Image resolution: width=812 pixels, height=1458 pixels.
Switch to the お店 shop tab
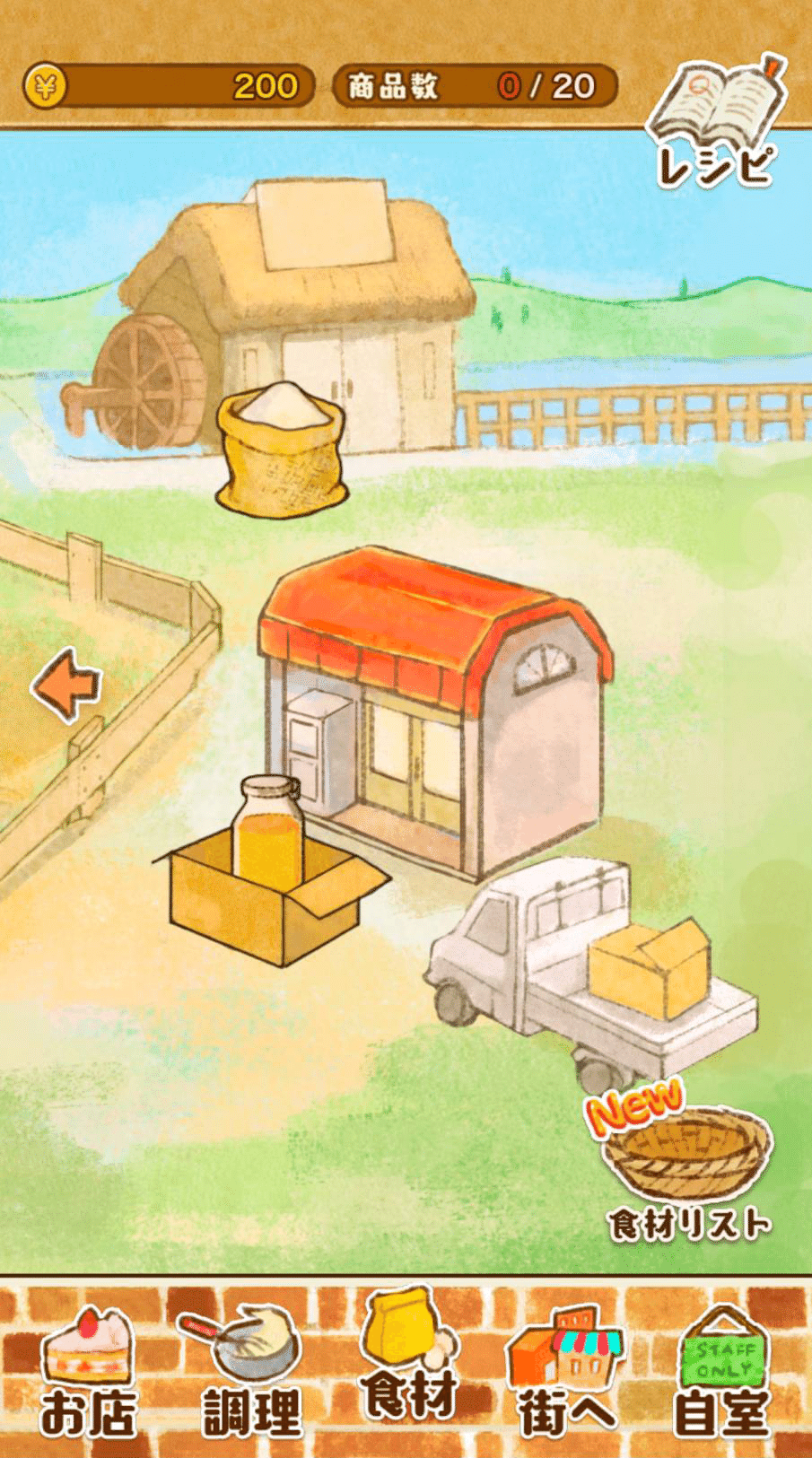88,1368
